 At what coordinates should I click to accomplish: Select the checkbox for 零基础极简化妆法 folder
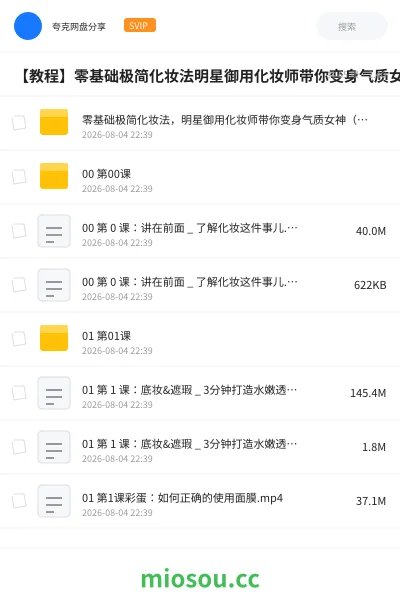pyautogui.click(x=19, y=123)
